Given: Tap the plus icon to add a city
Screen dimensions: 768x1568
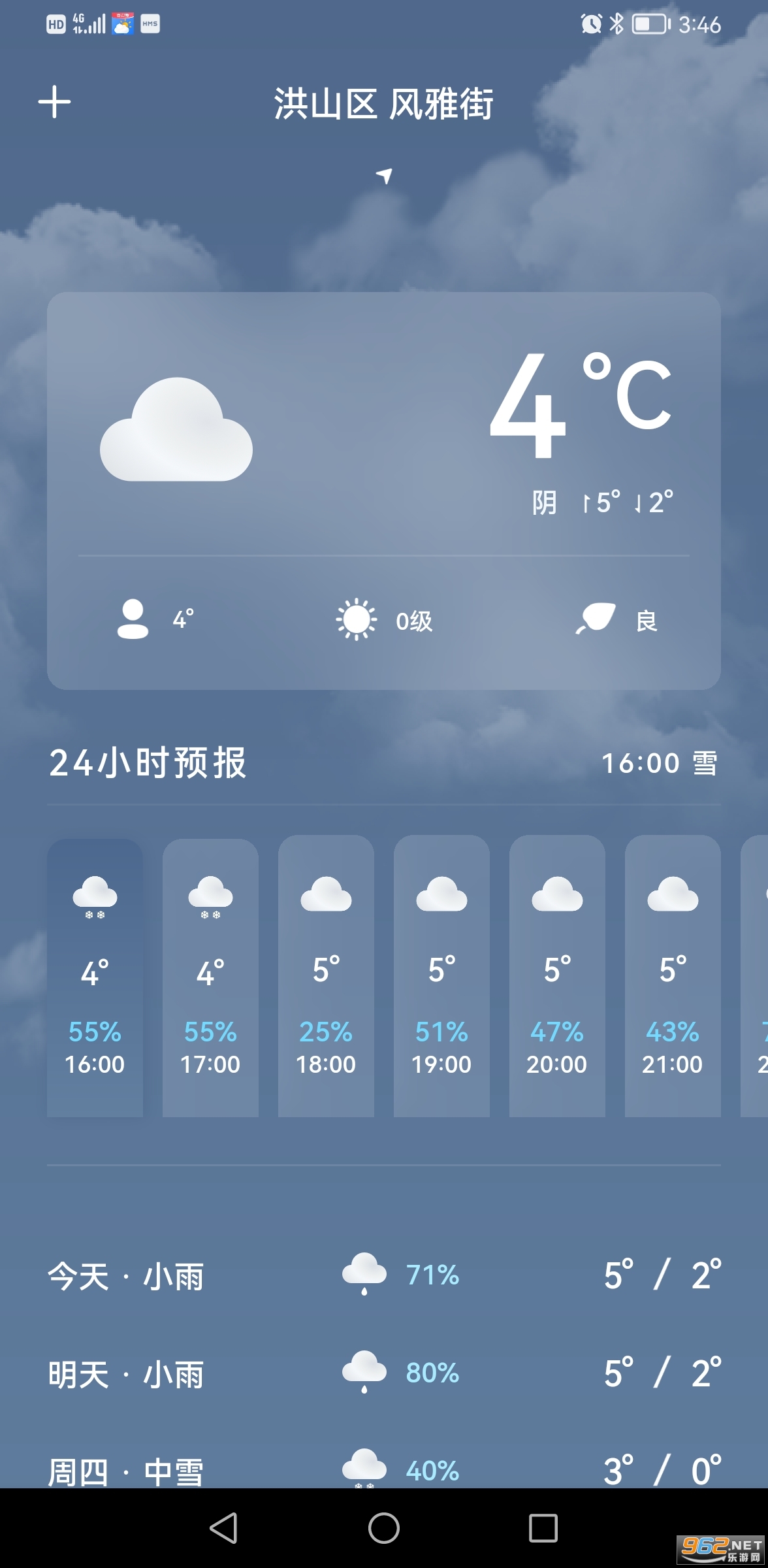Looking at the screenshot, I should click(54, 103).
